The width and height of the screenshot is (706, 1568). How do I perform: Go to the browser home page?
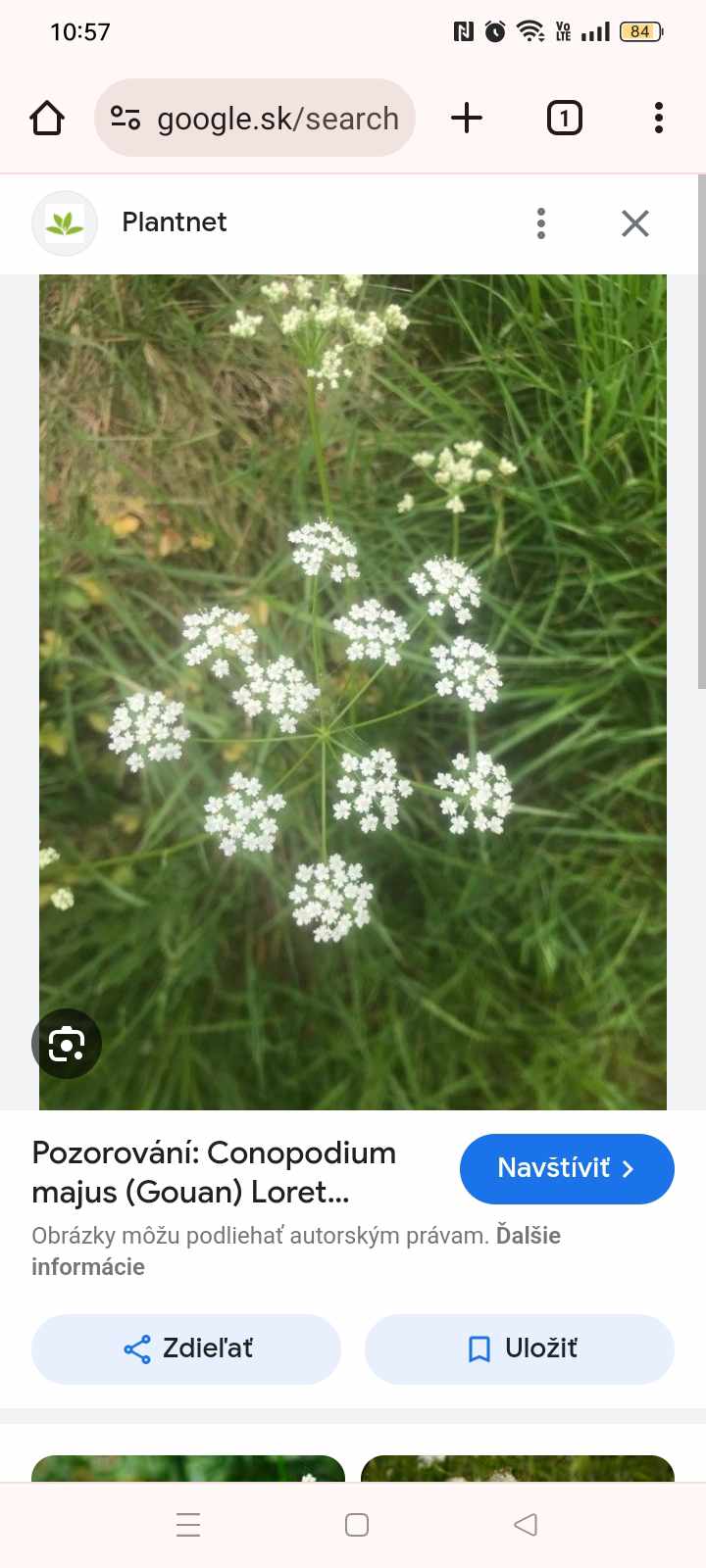click(47, 119)
